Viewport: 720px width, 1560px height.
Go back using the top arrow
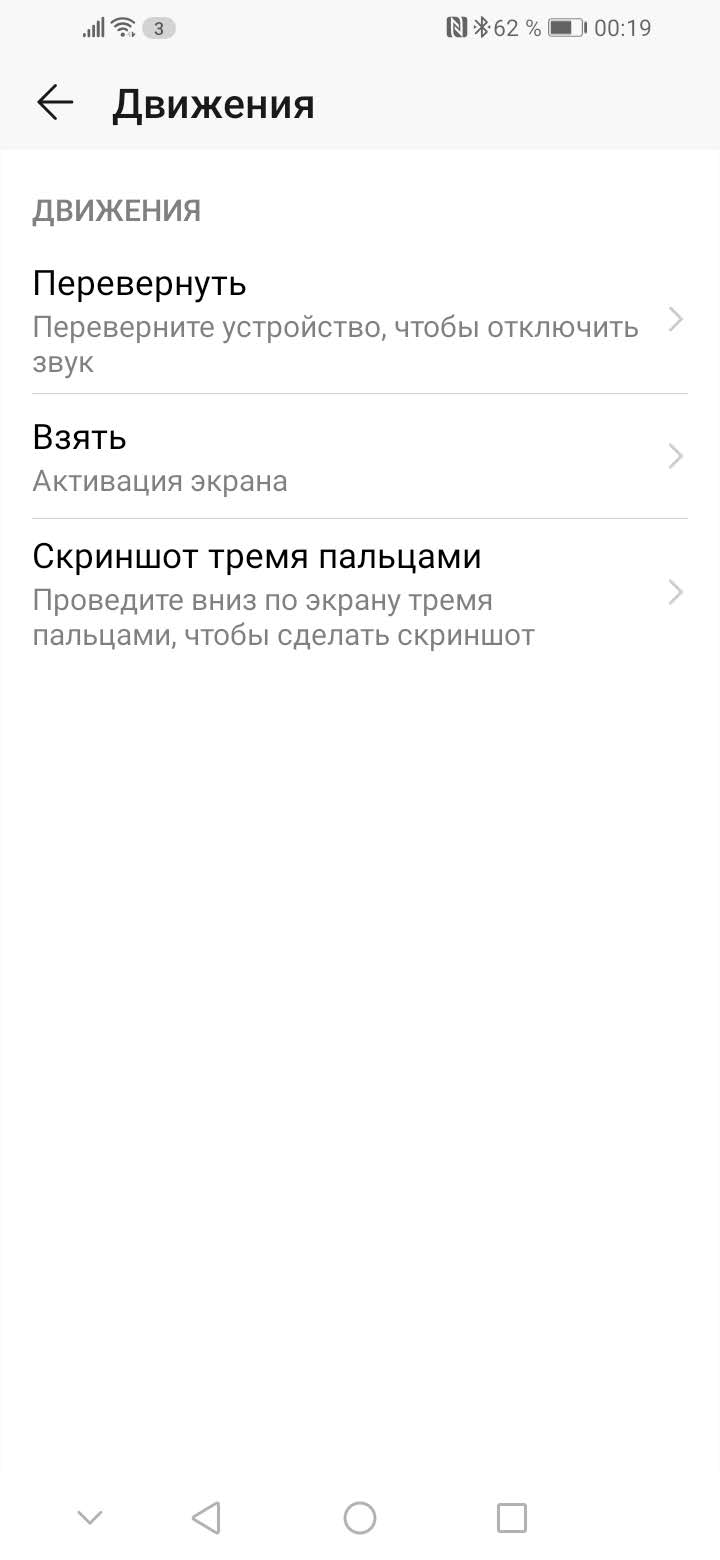[x=55, y=103]
